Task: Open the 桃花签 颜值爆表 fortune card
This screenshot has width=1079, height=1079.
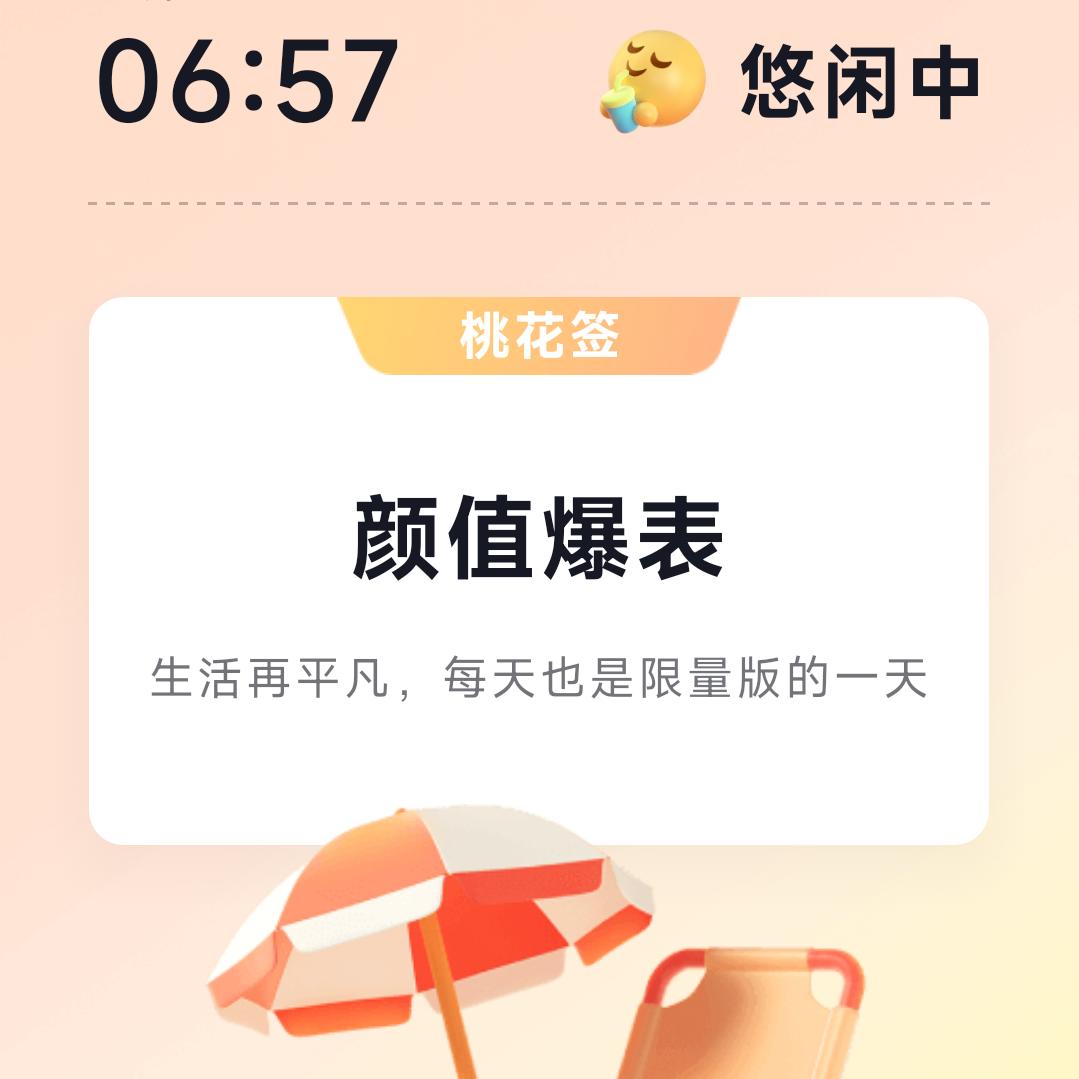Action: pyautogui.click(x=538, y=570)
